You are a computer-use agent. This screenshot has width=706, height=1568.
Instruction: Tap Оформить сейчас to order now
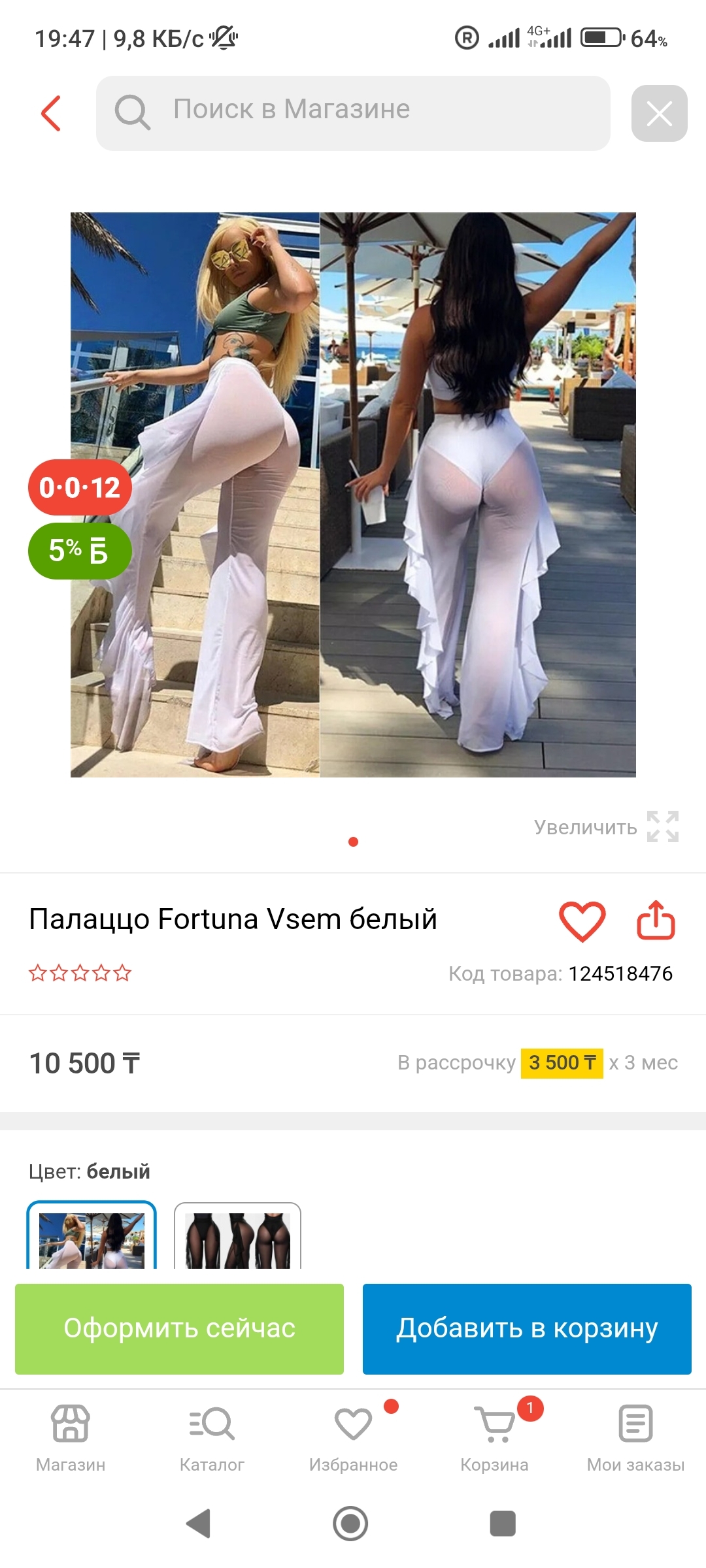tap(179, 1329)
